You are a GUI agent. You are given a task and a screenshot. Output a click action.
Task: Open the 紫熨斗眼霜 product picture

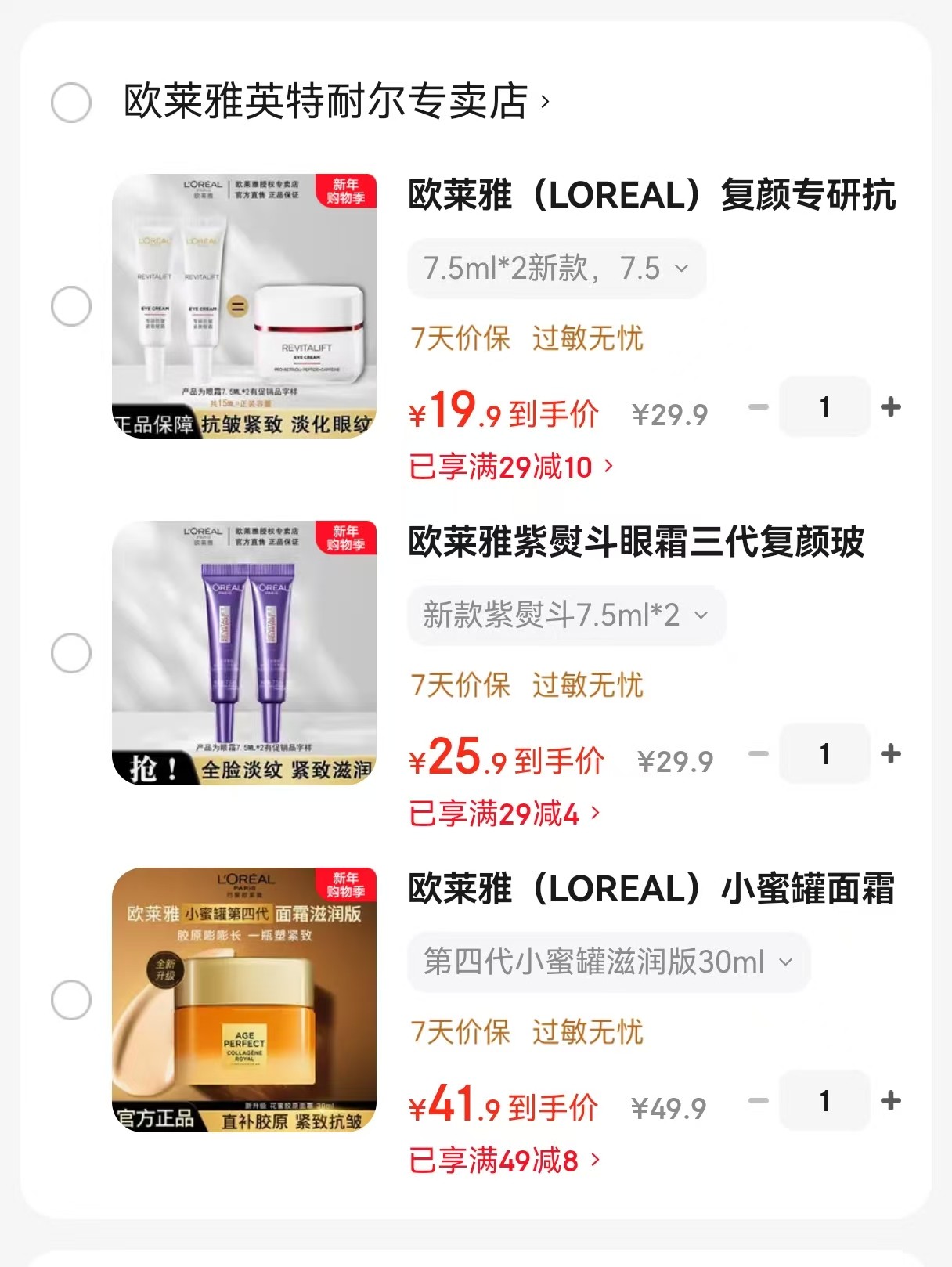point(244,653)
